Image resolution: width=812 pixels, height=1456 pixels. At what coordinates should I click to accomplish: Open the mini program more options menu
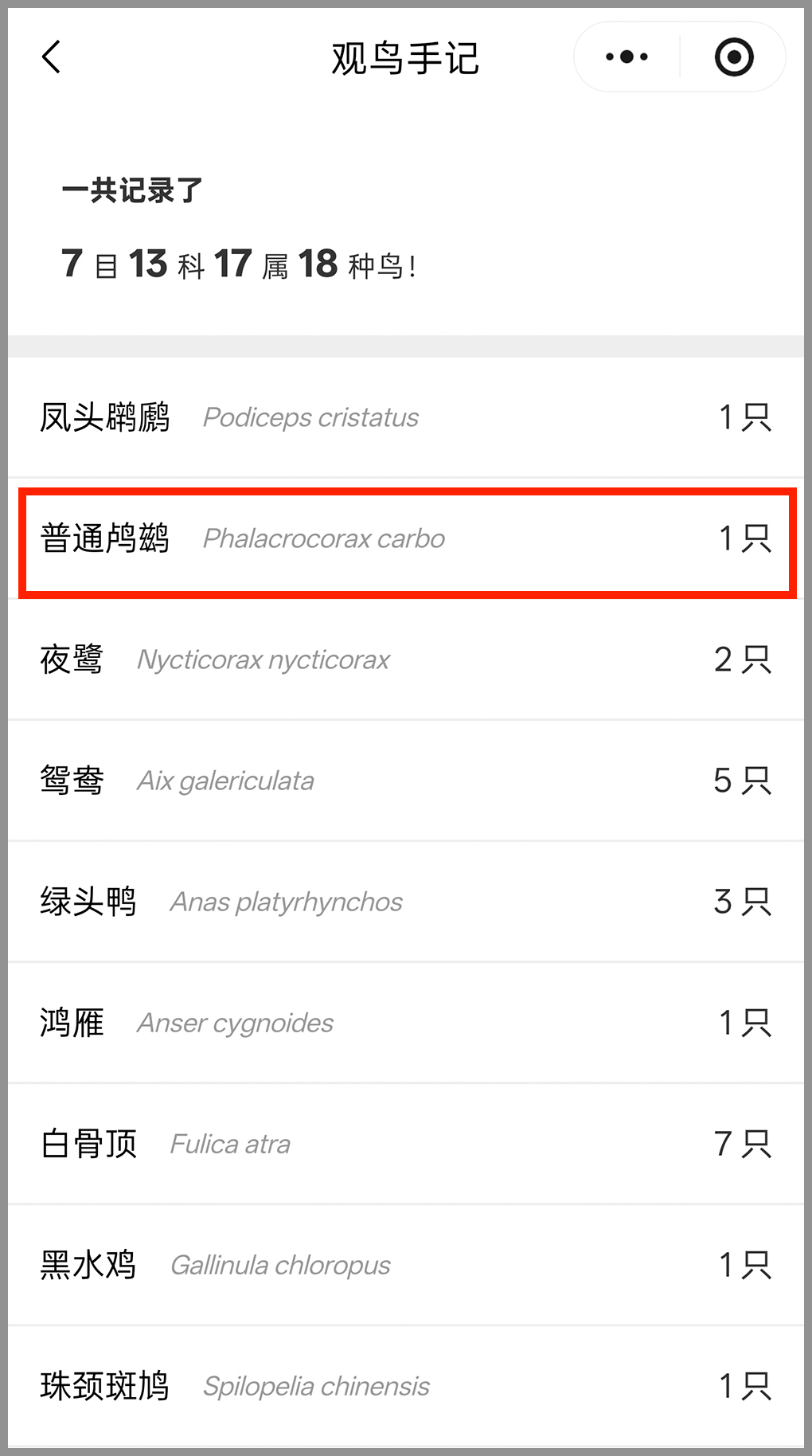point(627,57)
